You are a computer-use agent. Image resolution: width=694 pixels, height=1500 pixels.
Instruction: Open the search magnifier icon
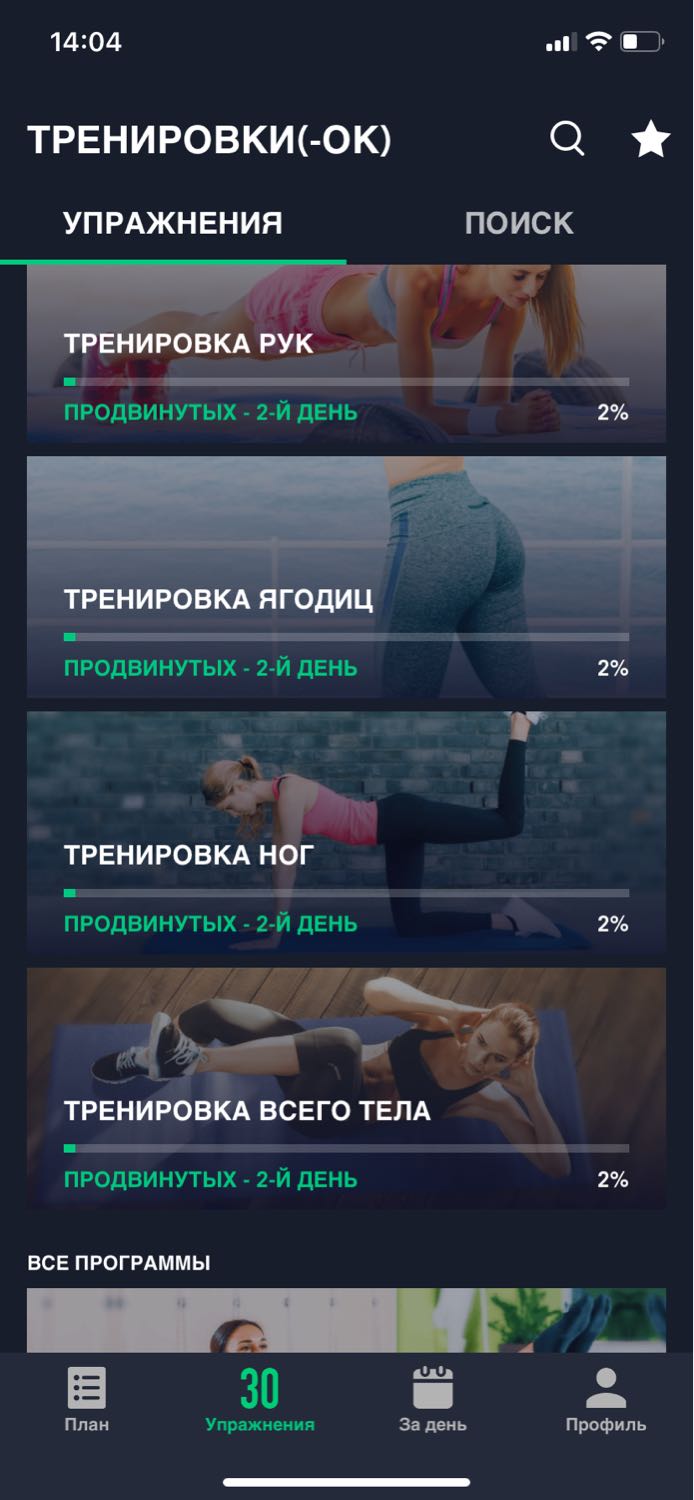tap(567, 139)
